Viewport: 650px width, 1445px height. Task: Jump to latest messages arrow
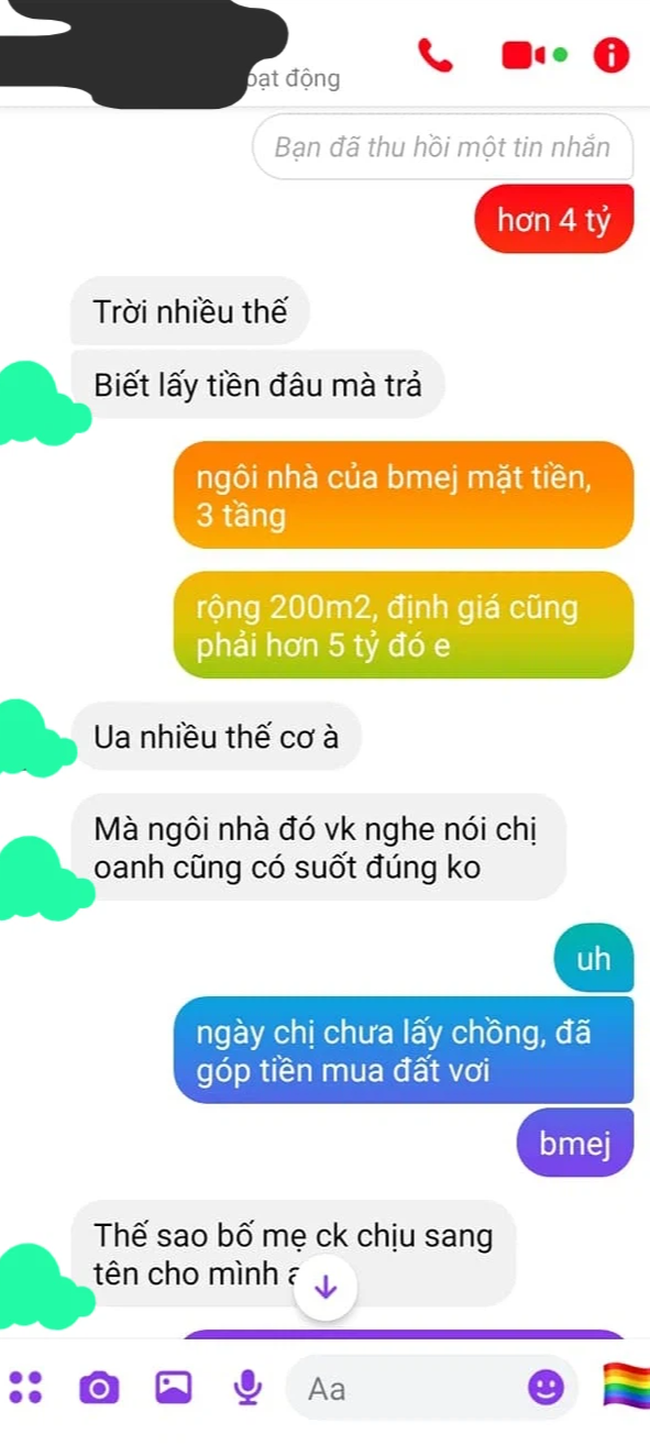[325, 1288]
